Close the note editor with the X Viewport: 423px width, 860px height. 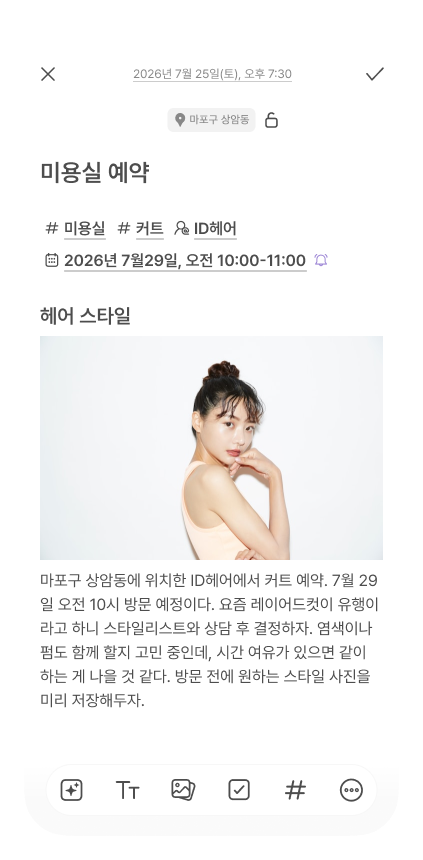48,74
